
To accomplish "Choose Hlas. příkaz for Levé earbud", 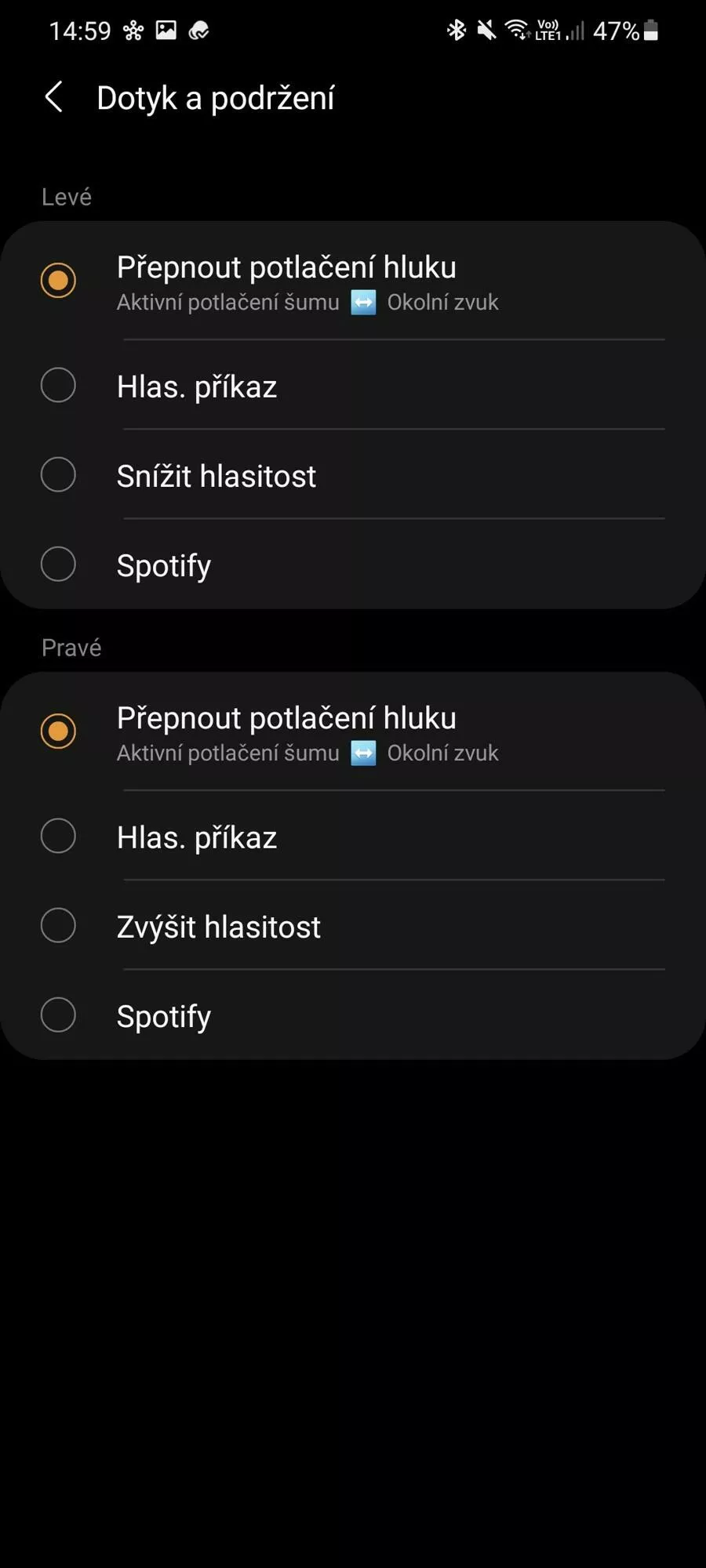I will (353, 385).
